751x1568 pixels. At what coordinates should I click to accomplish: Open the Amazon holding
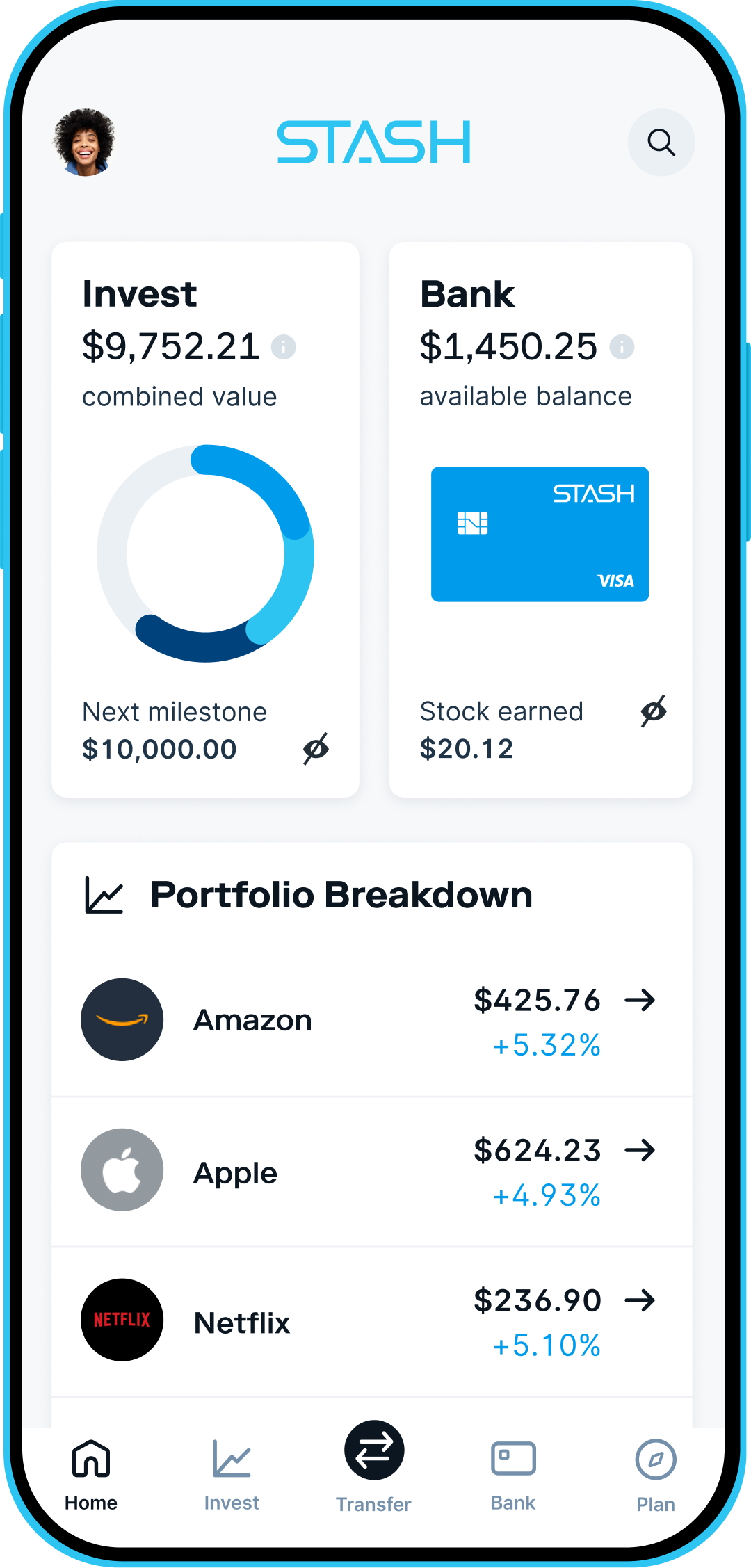(372, 1021)
